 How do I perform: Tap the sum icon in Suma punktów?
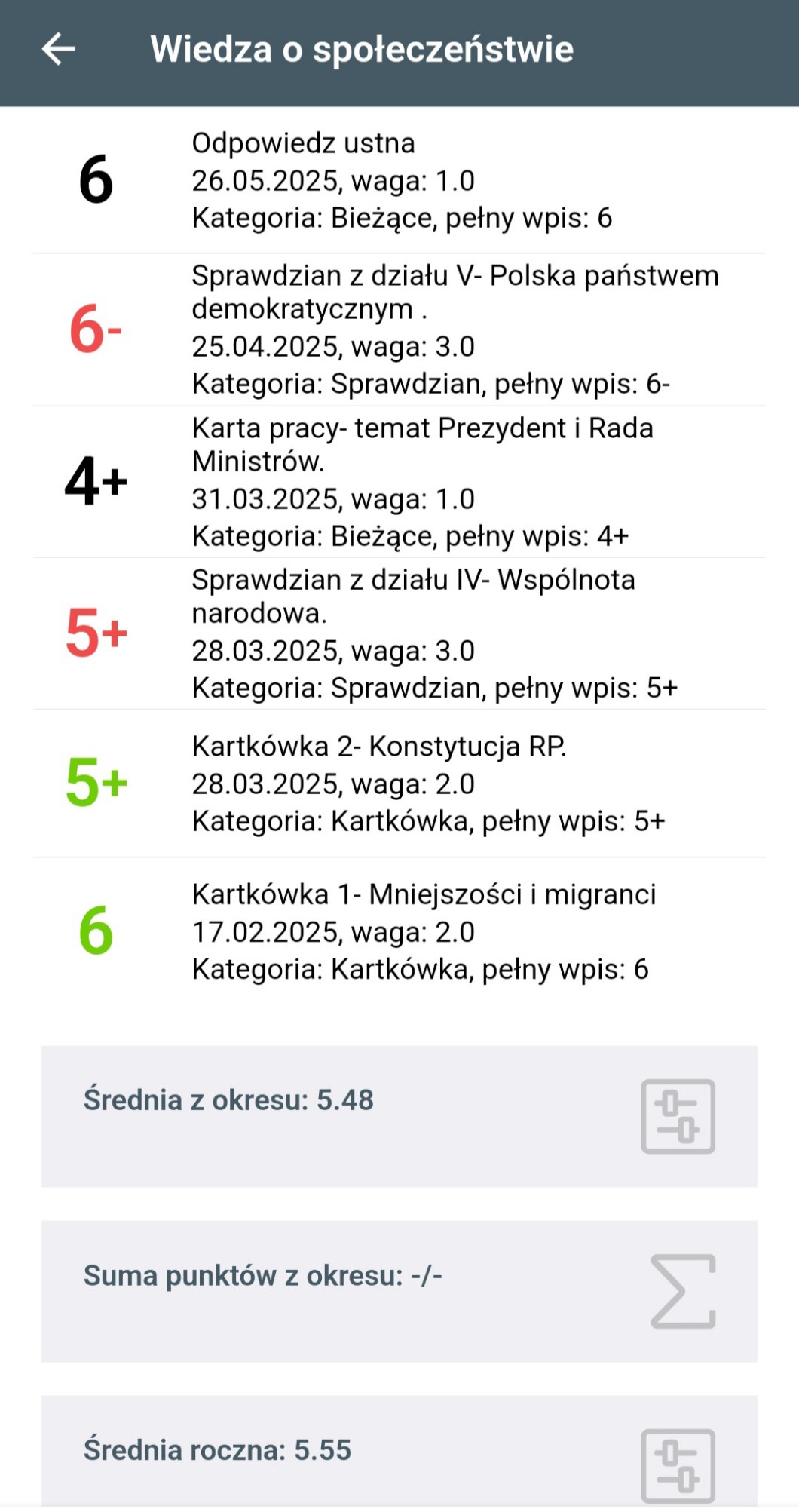[x=683, y=1291]
